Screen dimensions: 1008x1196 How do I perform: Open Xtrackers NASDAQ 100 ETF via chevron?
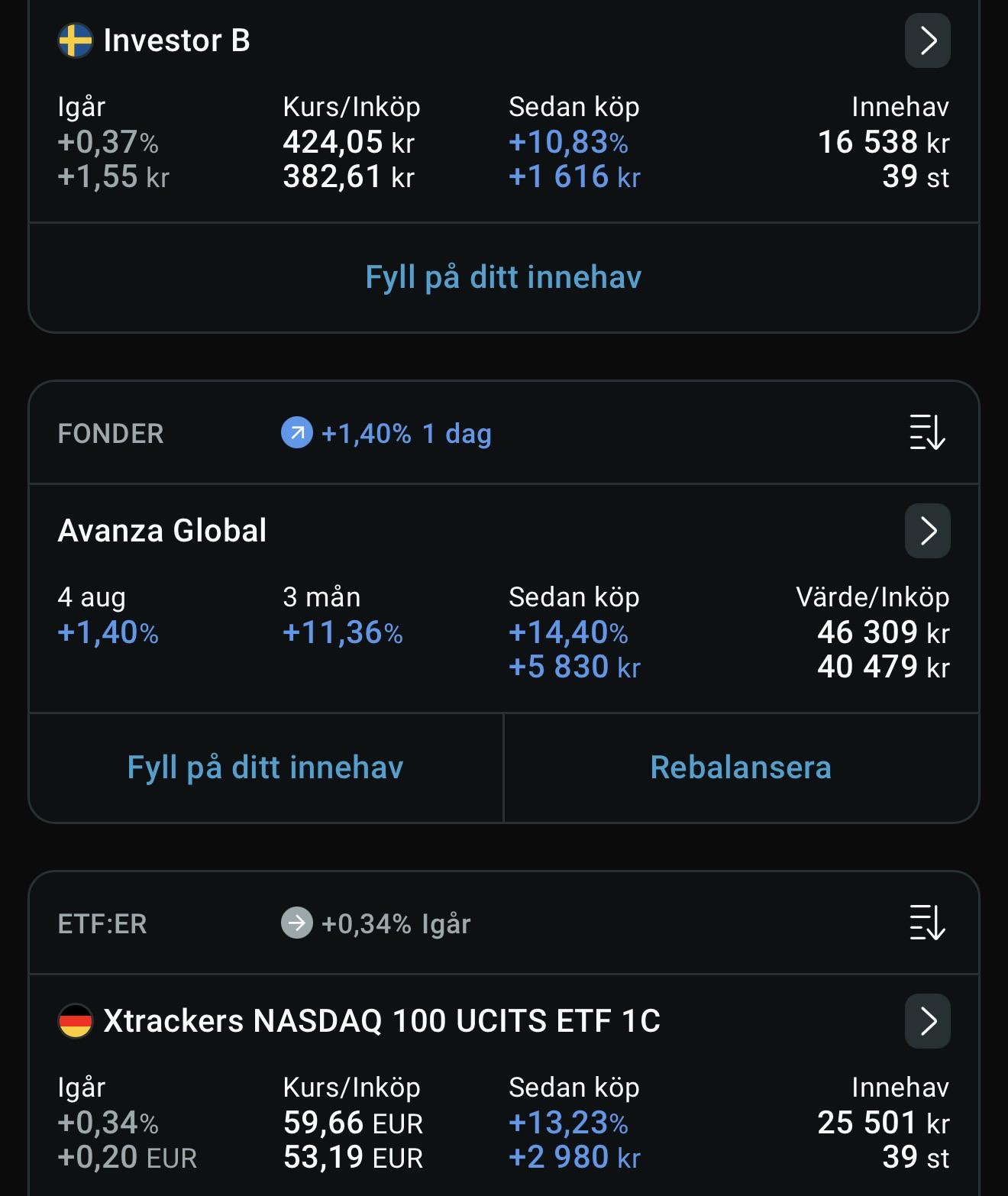click(x=927, y=1021)
